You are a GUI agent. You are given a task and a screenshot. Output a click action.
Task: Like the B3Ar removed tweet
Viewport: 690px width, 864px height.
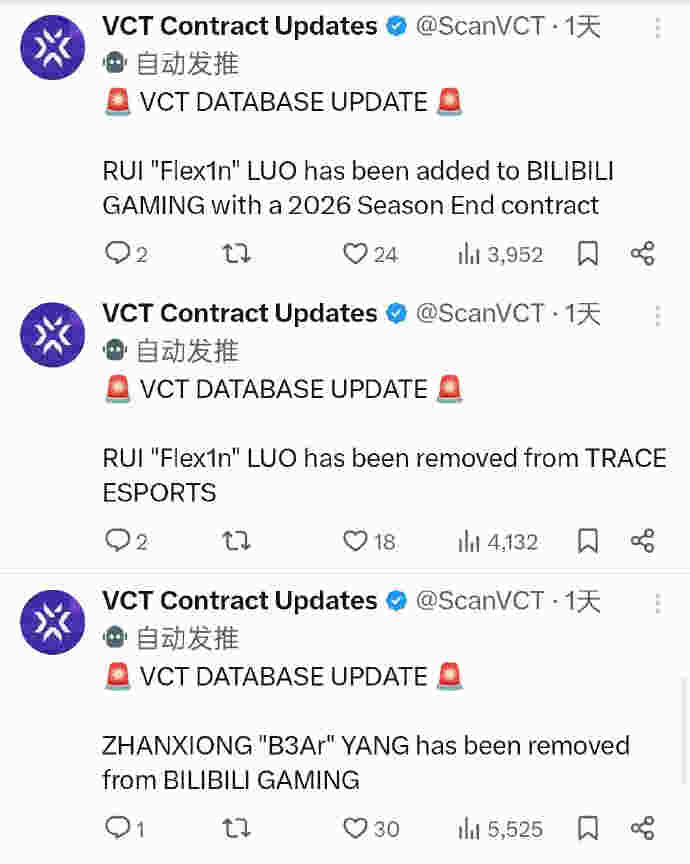[x=356, y=828]
